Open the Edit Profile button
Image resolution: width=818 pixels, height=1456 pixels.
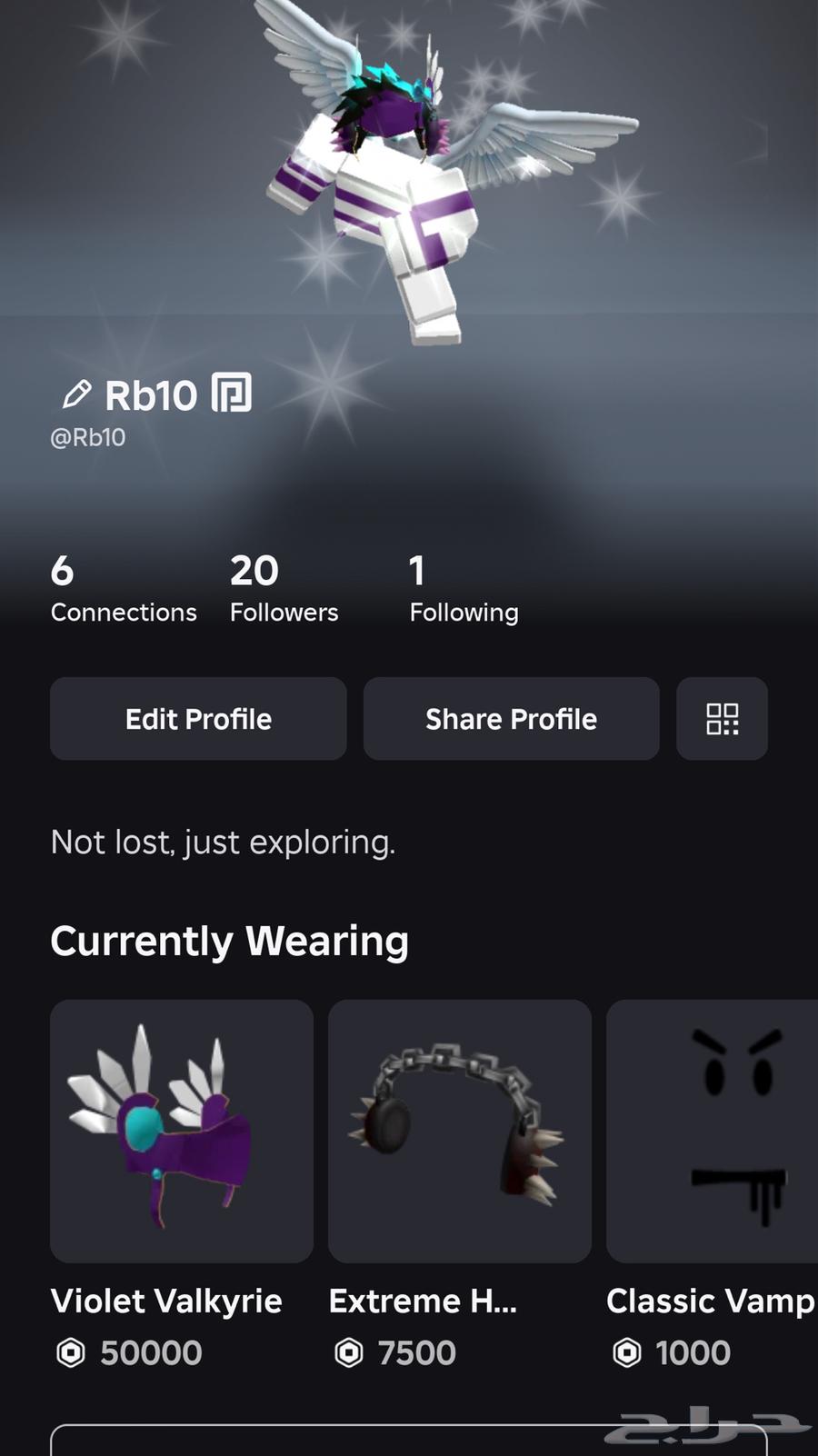tap(198, 719)
